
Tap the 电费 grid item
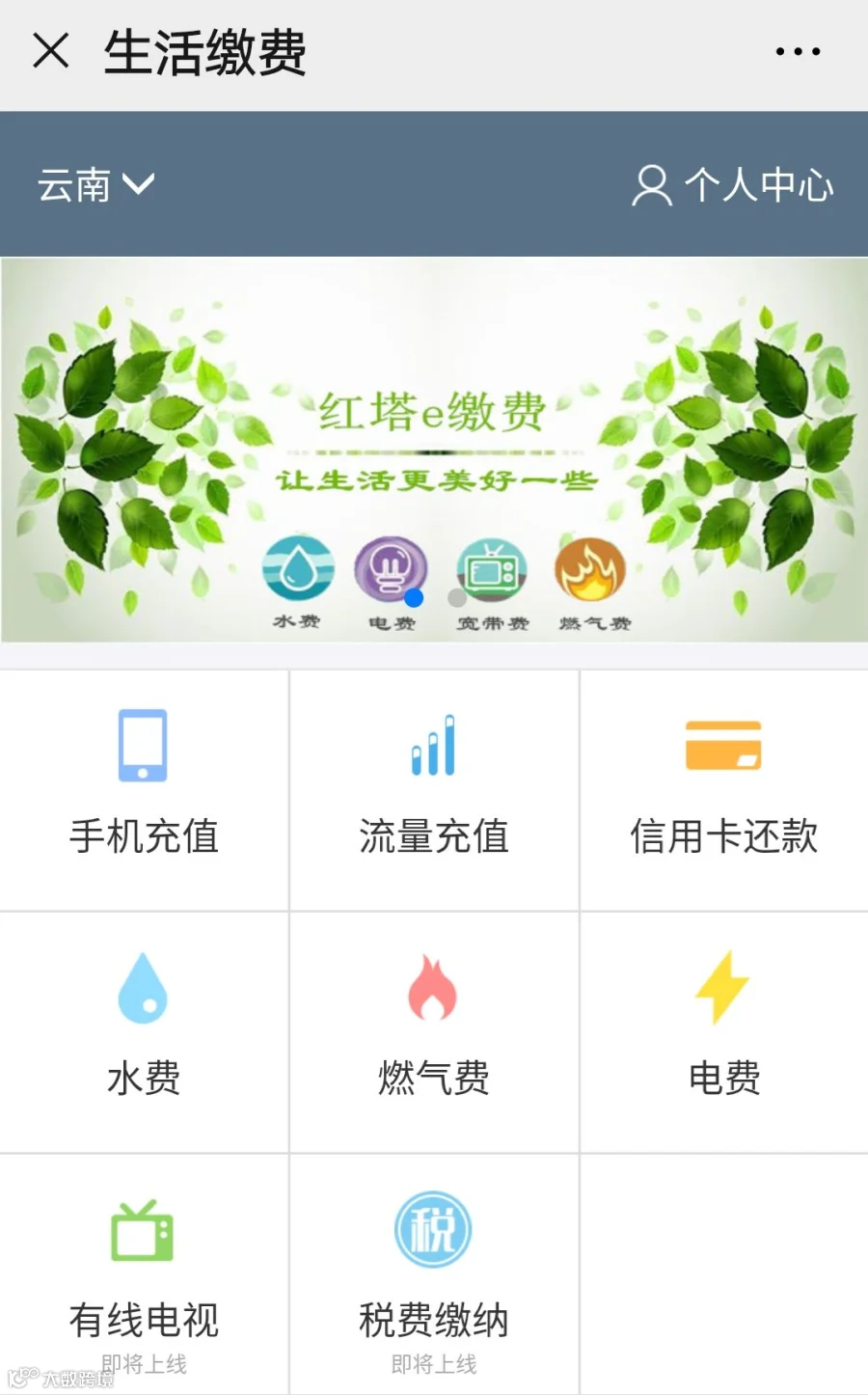tap(724, 1032)
